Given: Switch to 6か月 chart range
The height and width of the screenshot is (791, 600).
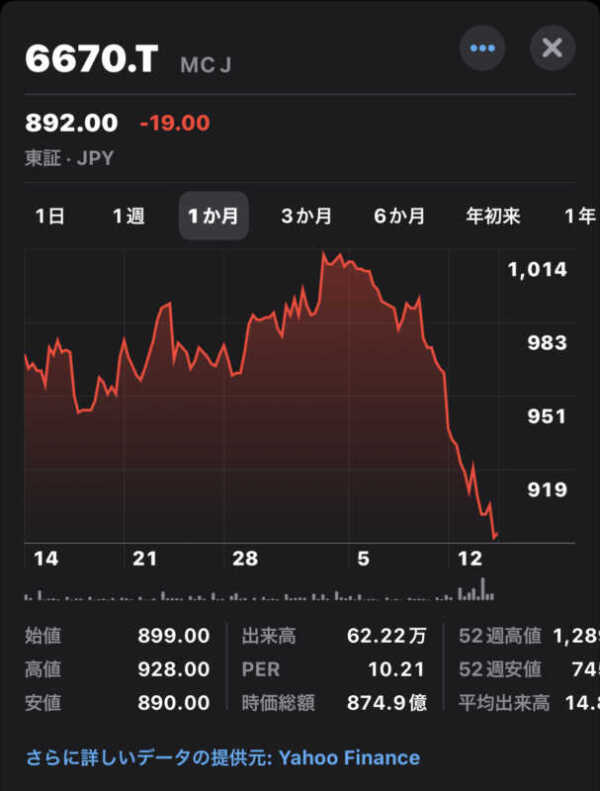Looking at the screenshot, I should click(x=399, y=216).
